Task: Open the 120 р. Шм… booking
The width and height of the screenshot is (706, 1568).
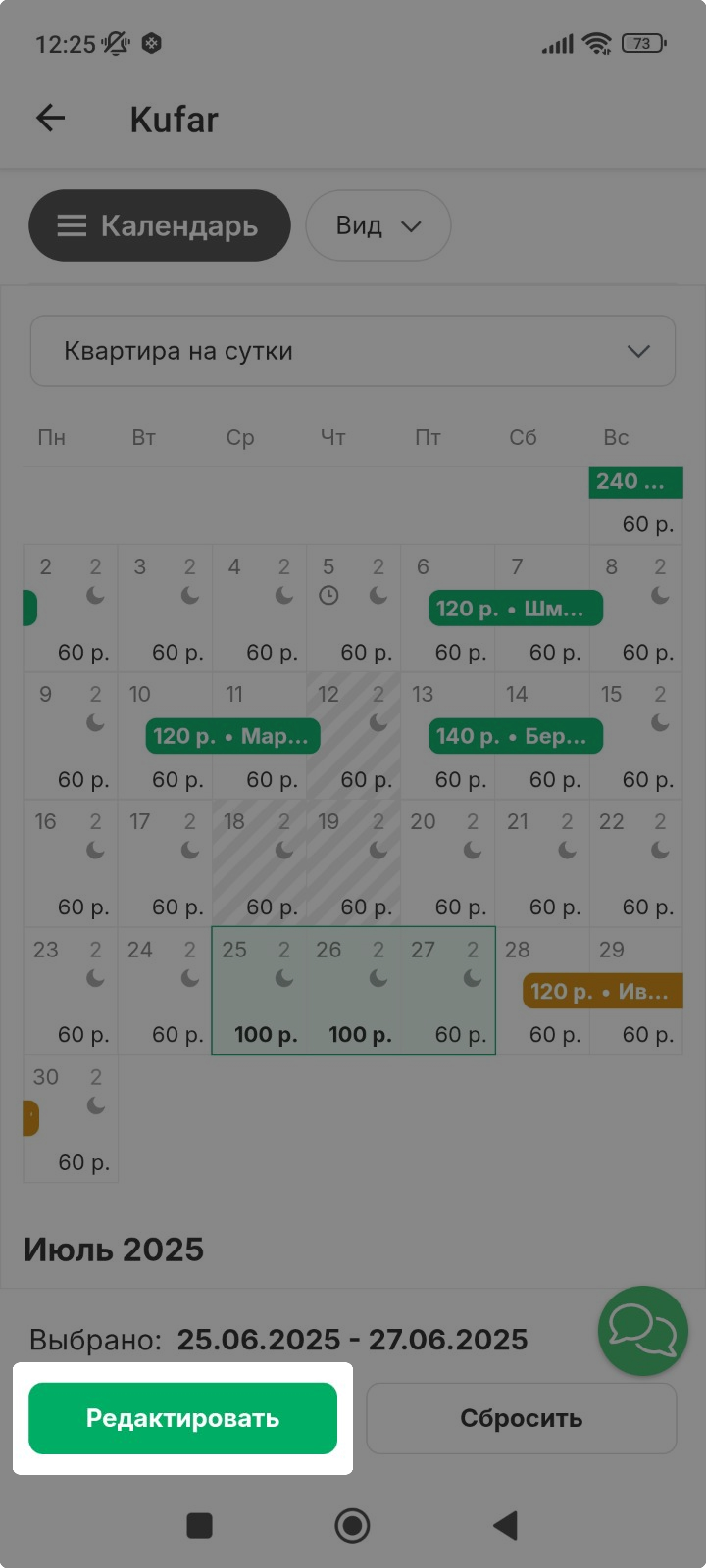Action: coord(515,608)
